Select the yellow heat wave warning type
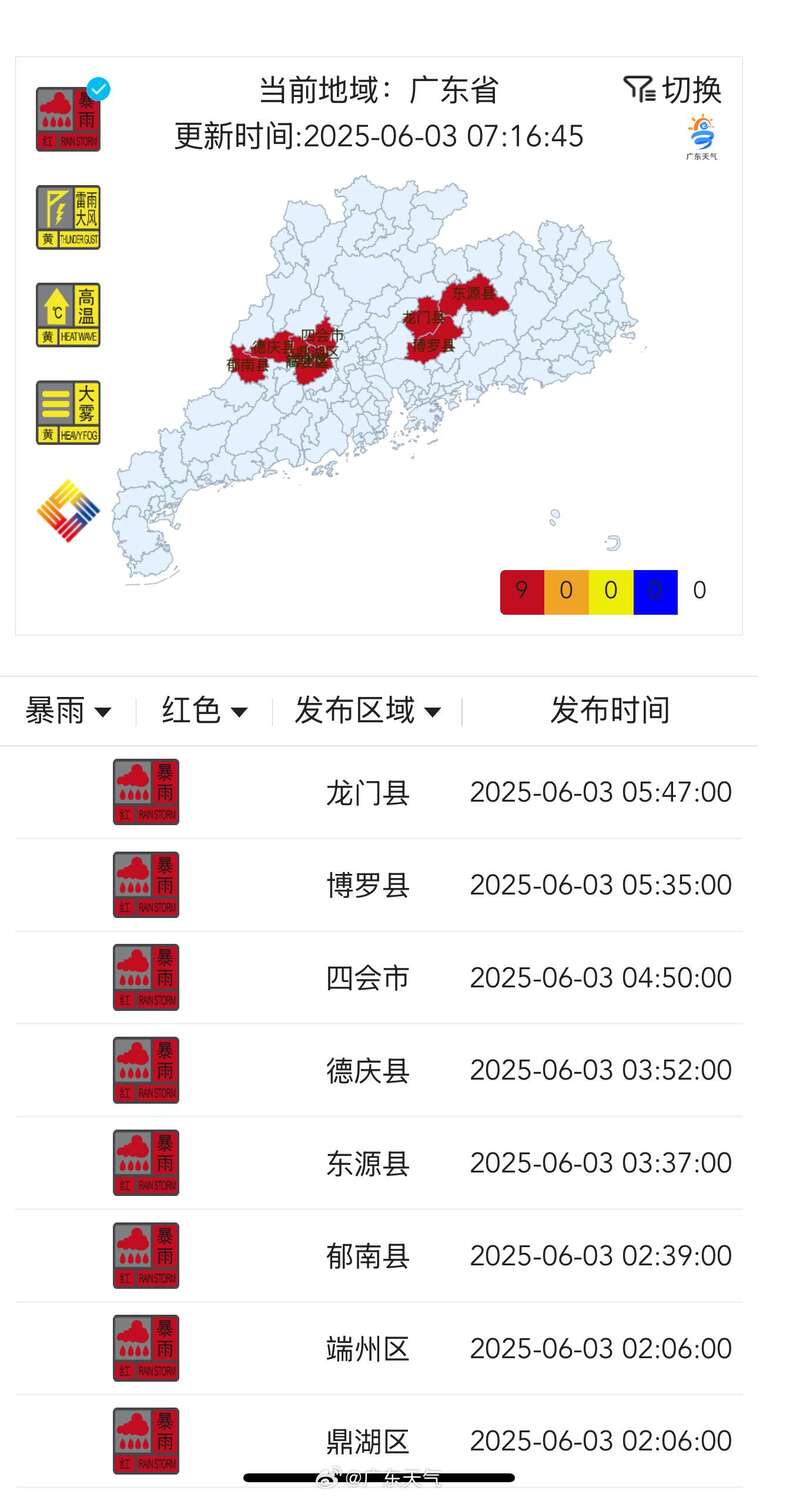 coord(68,315)
